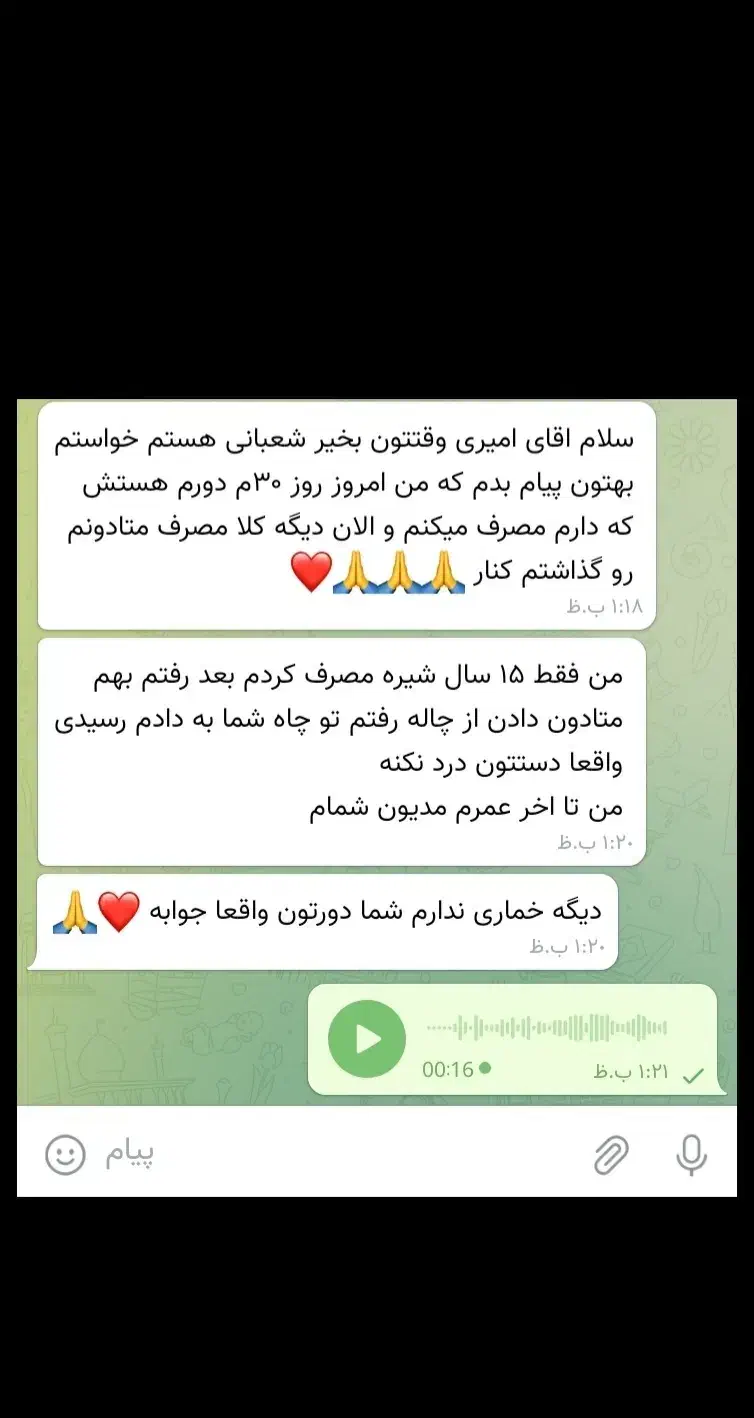Tap the microphone to record voice
Viewport: 754px width, 1418px height.
[692, 1154]
